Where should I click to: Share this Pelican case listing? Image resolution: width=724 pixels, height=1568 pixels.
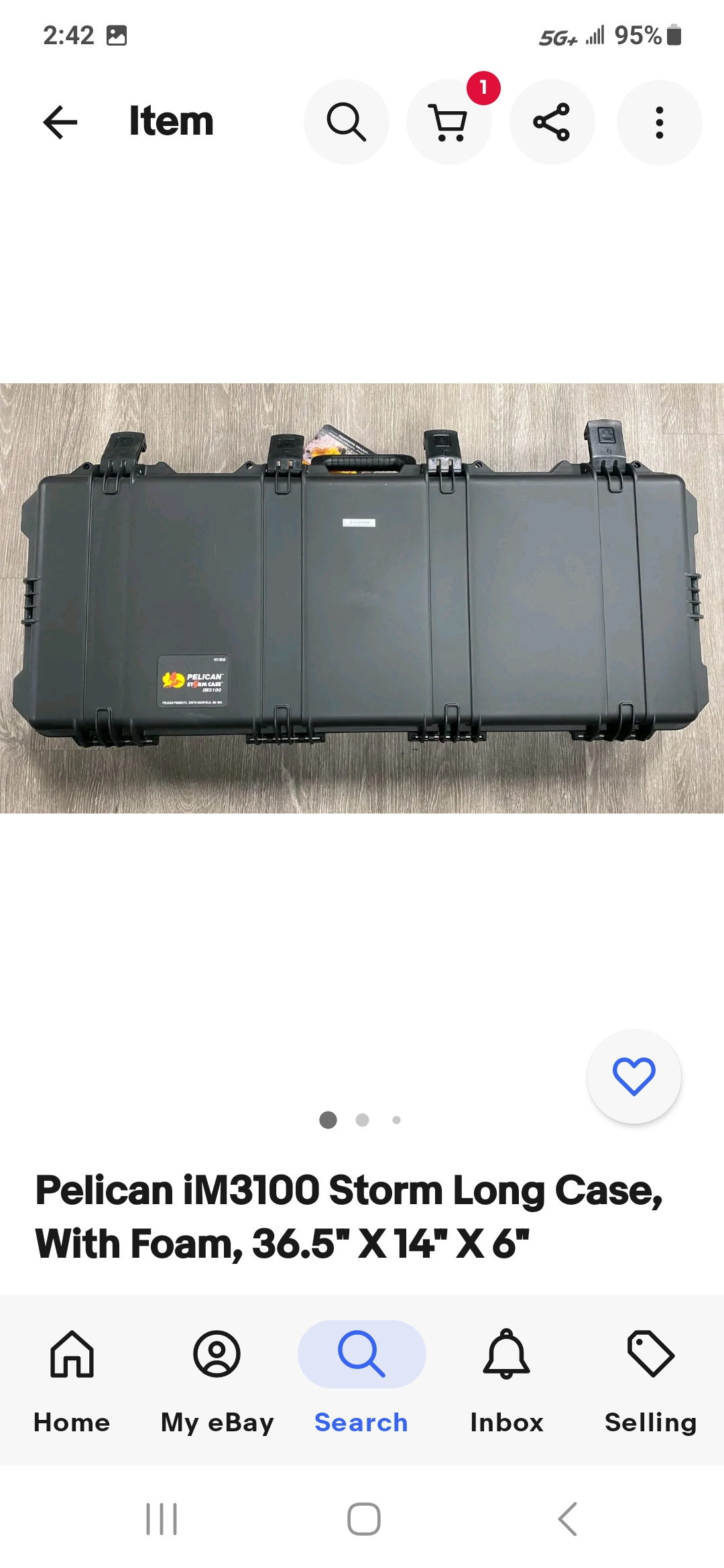552,122
